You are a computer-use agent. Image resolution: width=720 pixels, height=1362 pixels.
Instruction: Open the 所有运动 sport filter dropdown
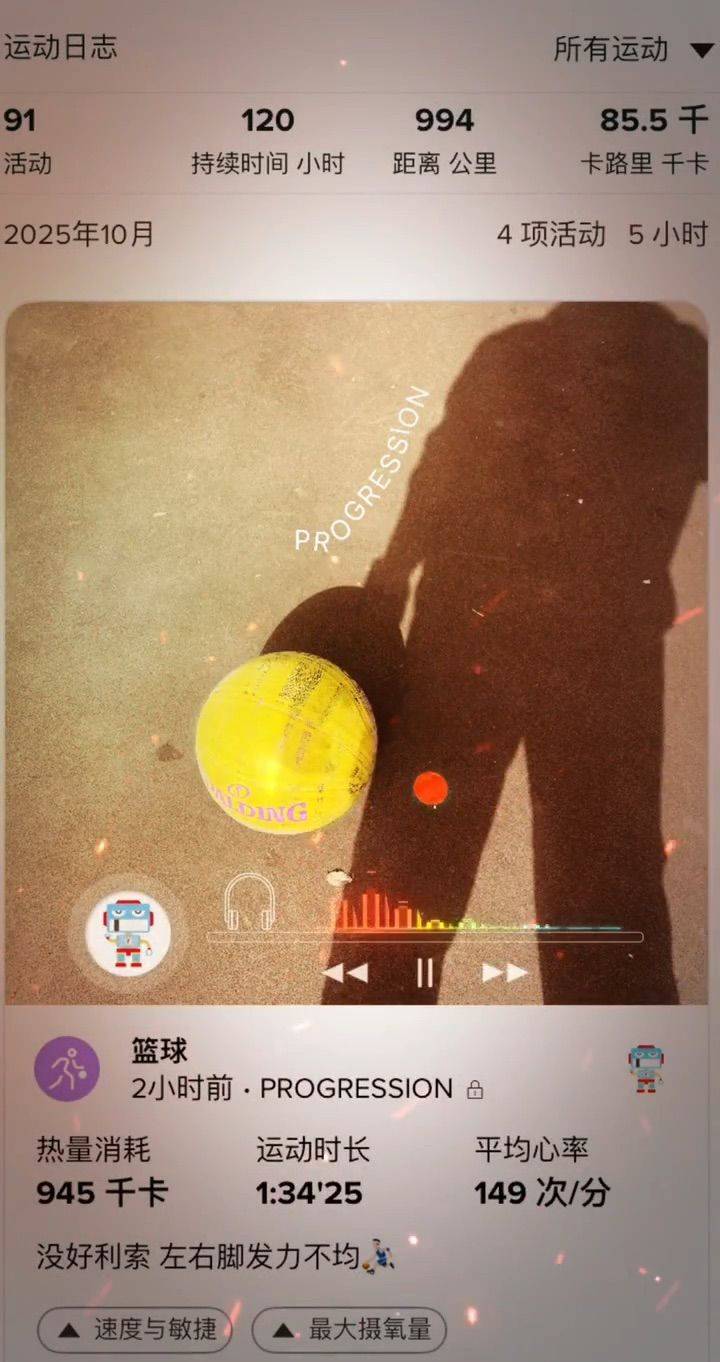(632, 49)
